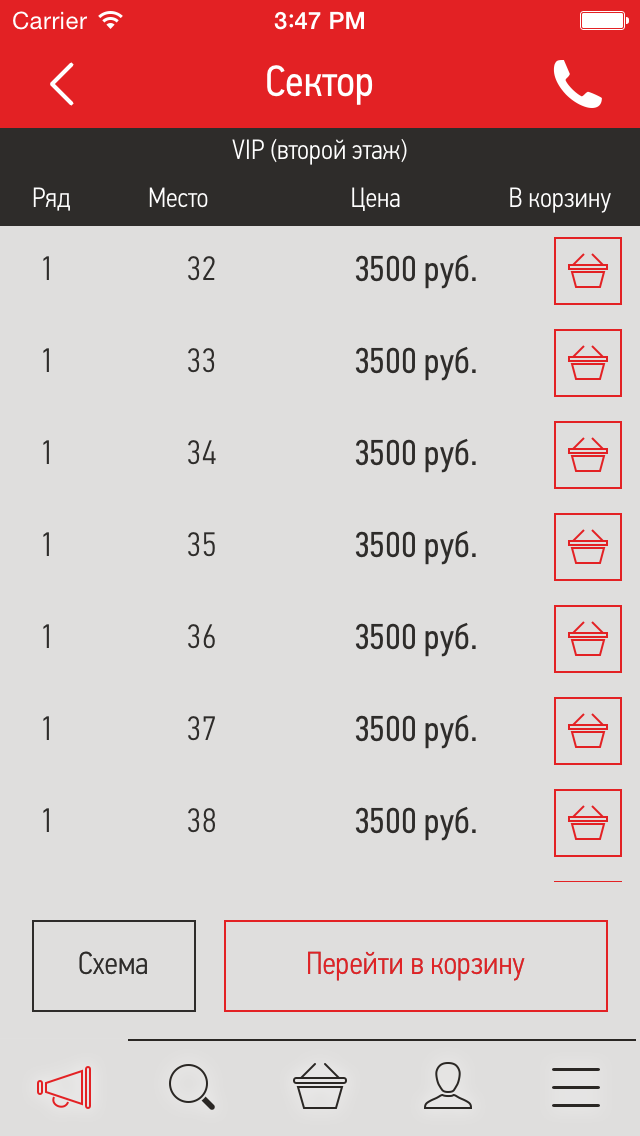640x1136 pixels.
Task: Open the basket tab in bottom bar
Action: [320, 1086]
